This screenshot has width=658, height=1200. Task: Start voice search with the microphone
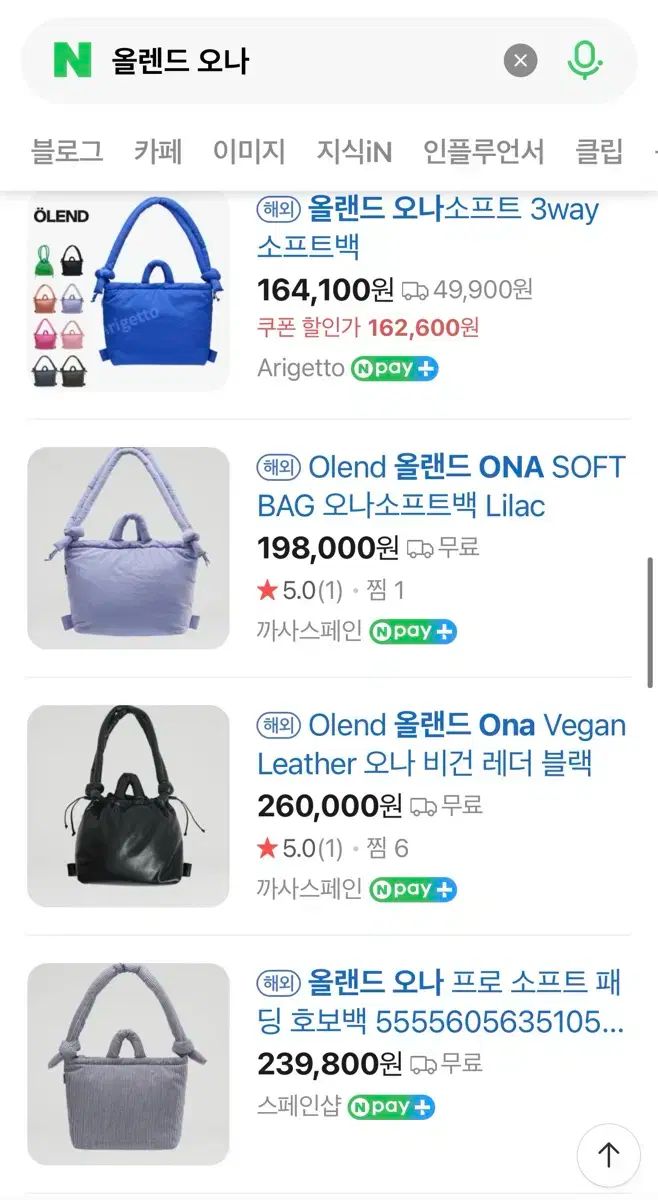coord(585,61)
